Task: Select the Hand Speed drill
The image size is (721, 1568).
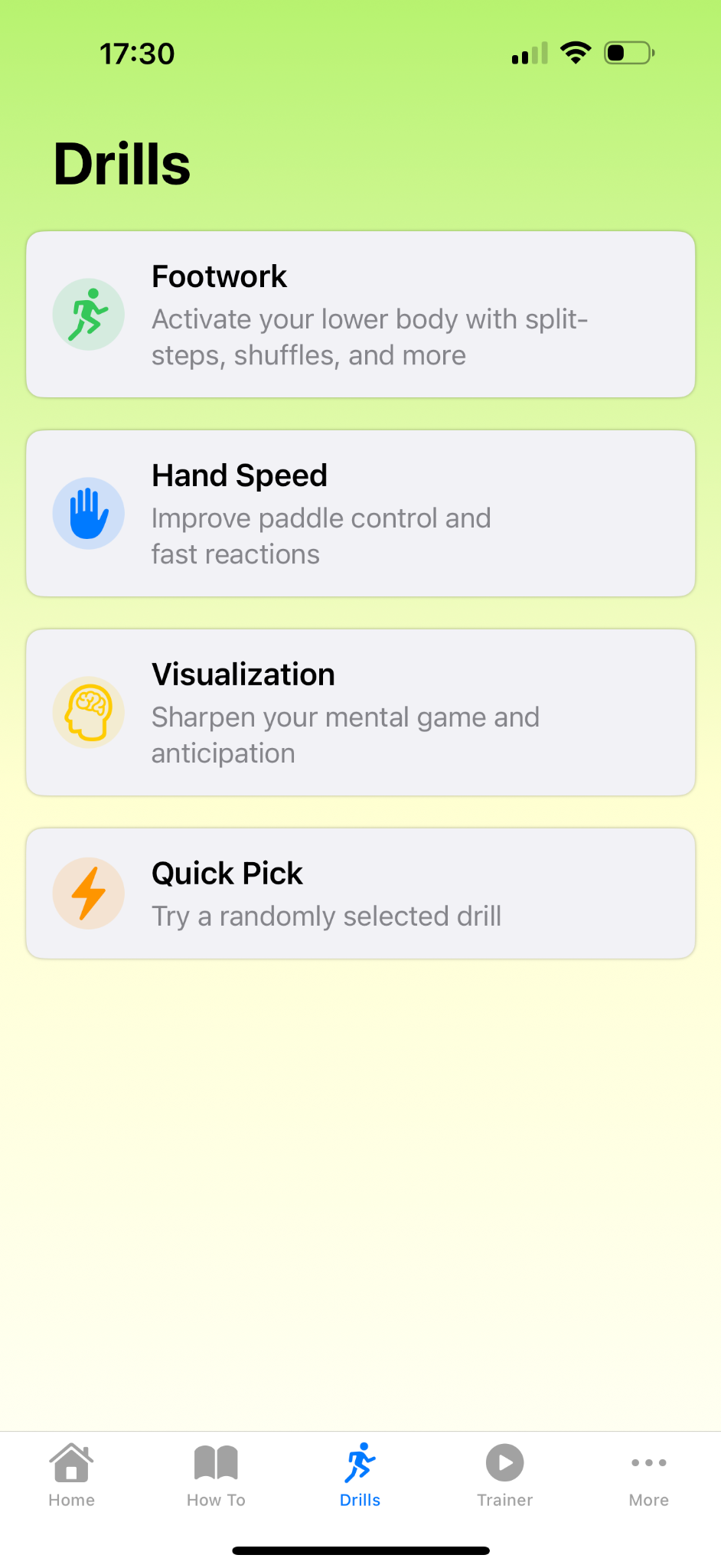Action: 360,513
